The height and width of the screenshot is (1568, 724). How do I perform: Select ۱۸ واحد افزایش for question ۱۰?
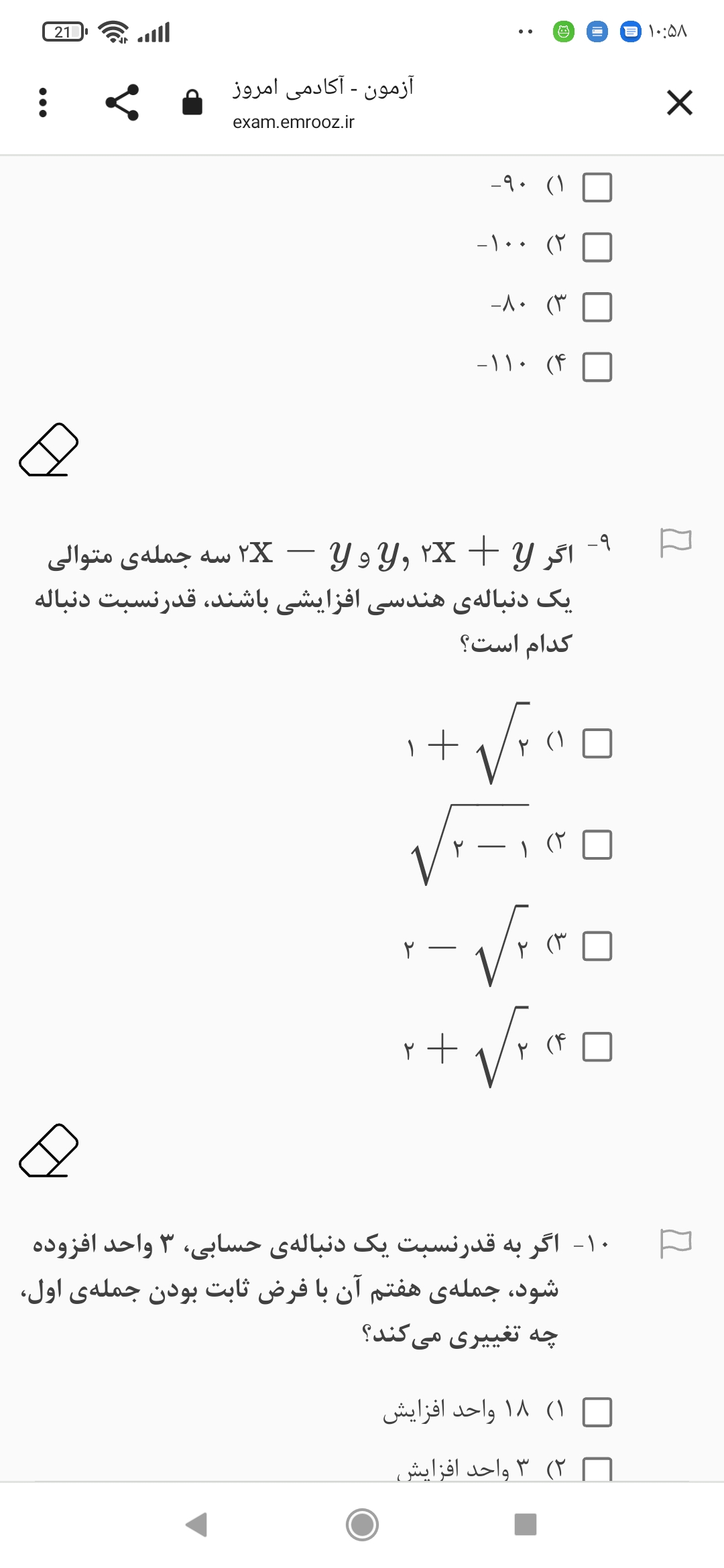pos(597,1412)
